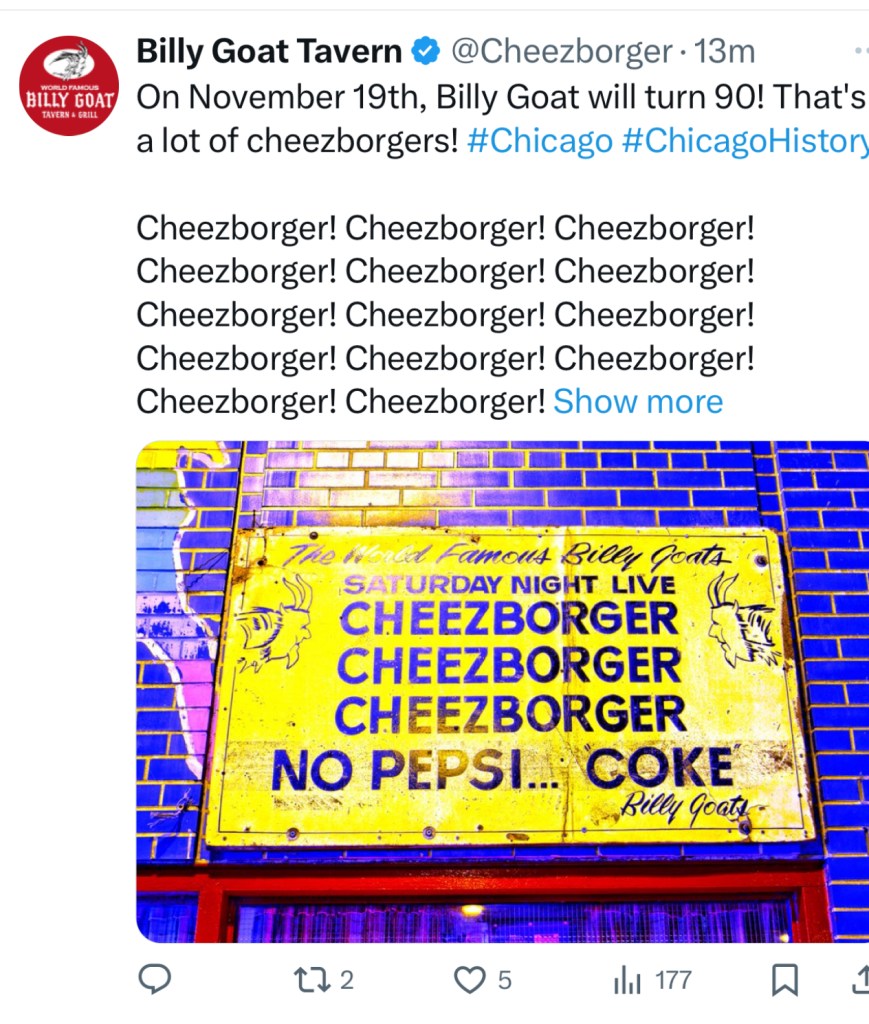Open the Billy Goat Tavern account name
Image resolution: width=869 pixels, height=1024 pixels.
point(268,51)
